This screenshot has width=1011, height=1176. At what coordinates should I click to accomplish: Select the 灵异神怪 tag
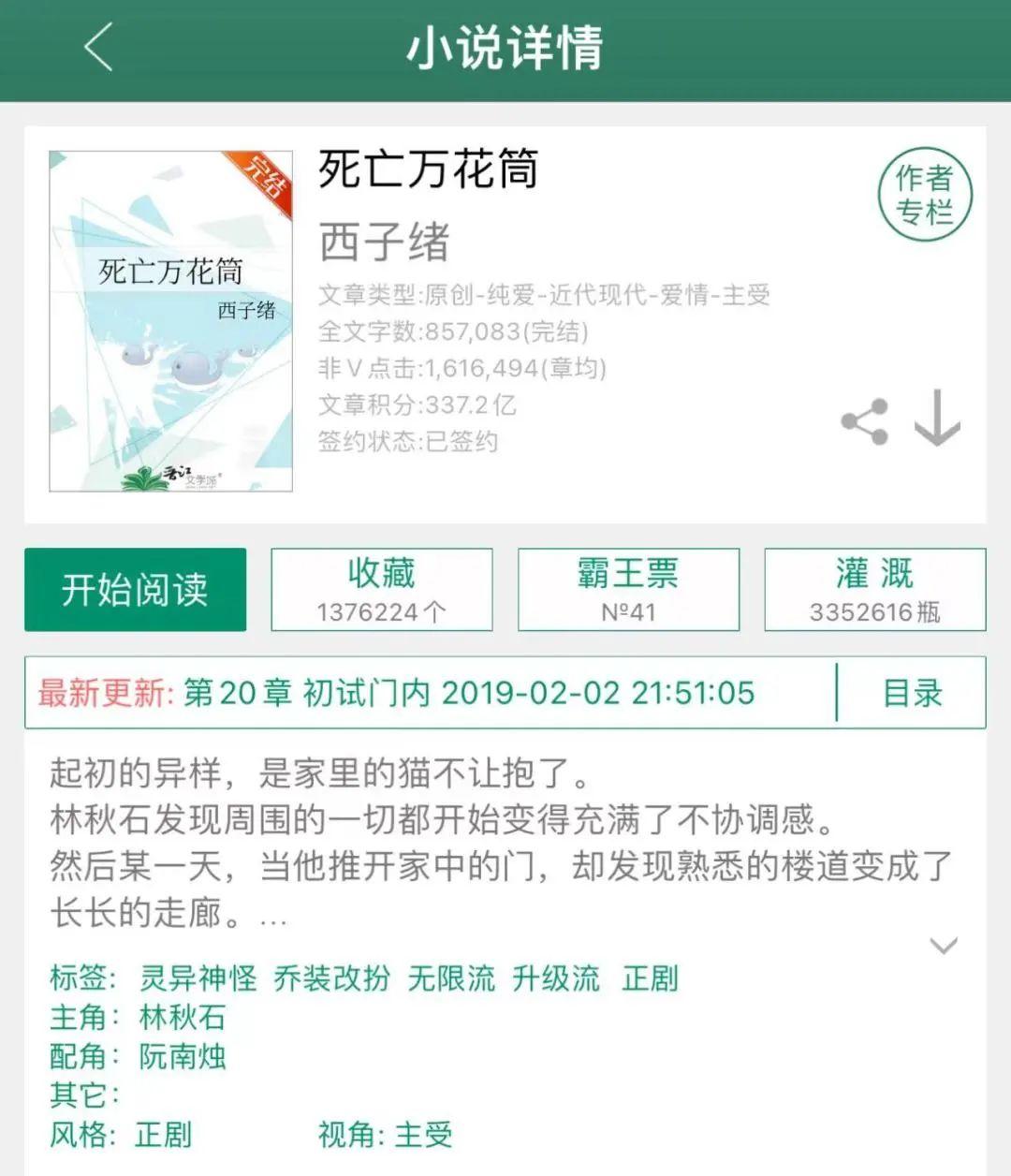point(198,978)
